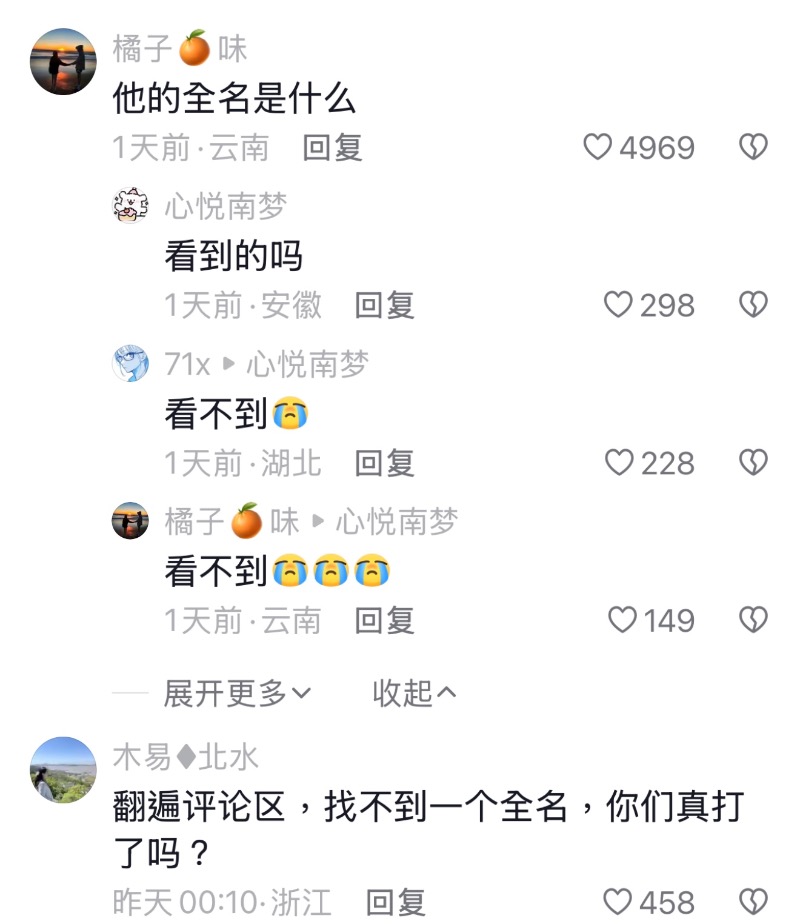This screenshot has width=800, height=924.
Task: Like 71x's reply
Action: click(x=619, y=463)
